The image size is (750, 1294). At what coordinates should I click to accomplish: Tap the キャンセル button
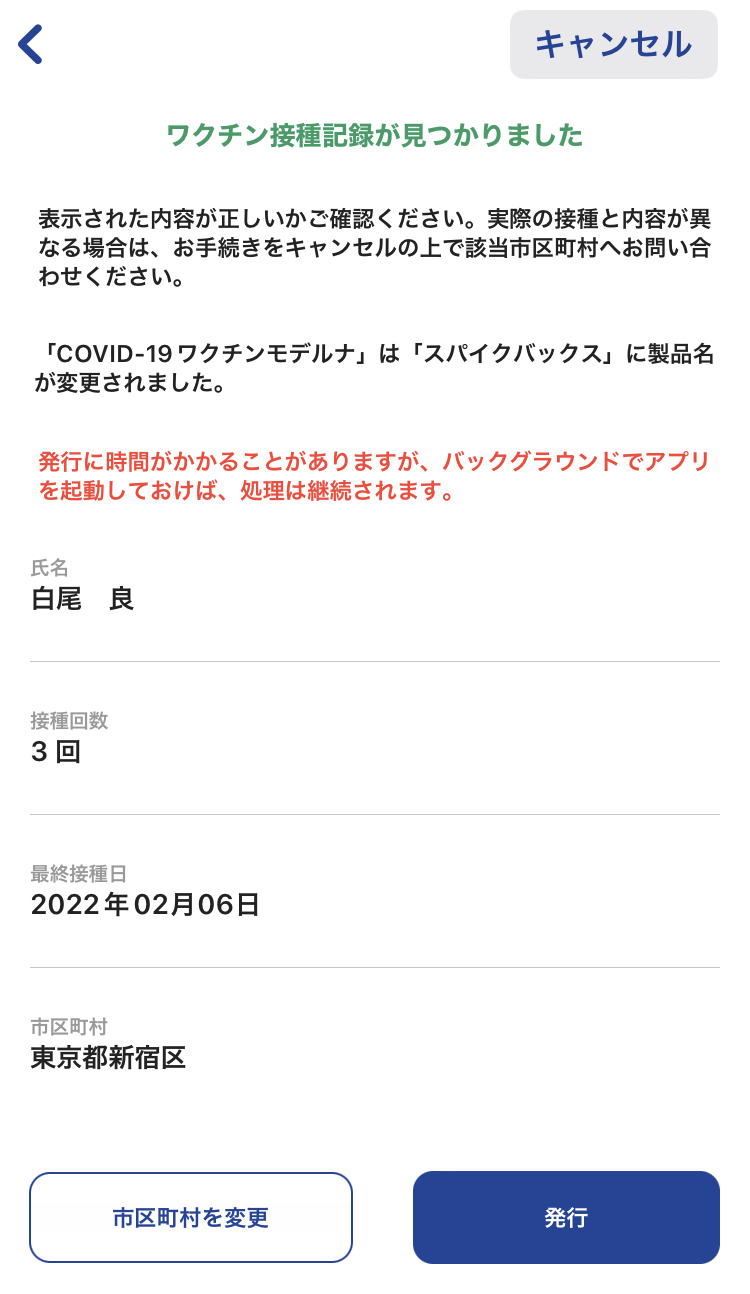(614, 45)
